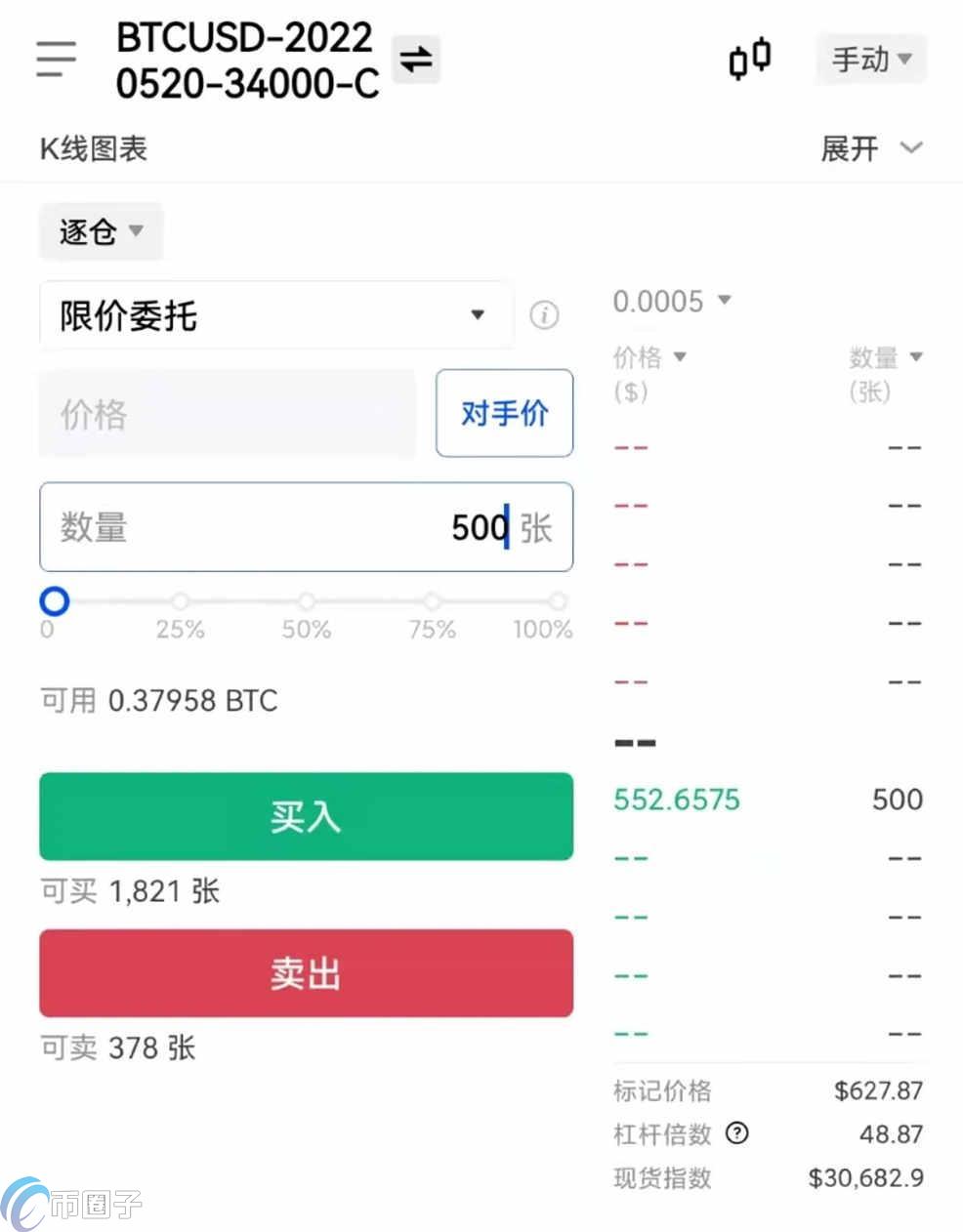This screenshot has height=1232, width=963.
Task: Set the amount slider to 50%
Action: pyautogui.click(x=307, y=601)
